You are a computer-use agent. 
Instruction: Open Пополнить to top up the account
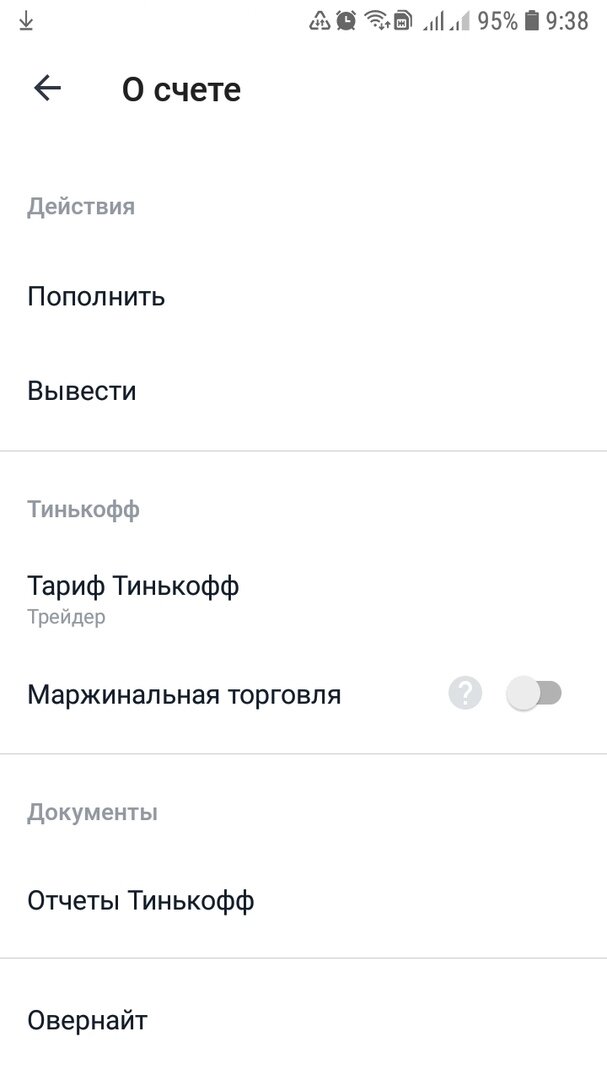303,297
